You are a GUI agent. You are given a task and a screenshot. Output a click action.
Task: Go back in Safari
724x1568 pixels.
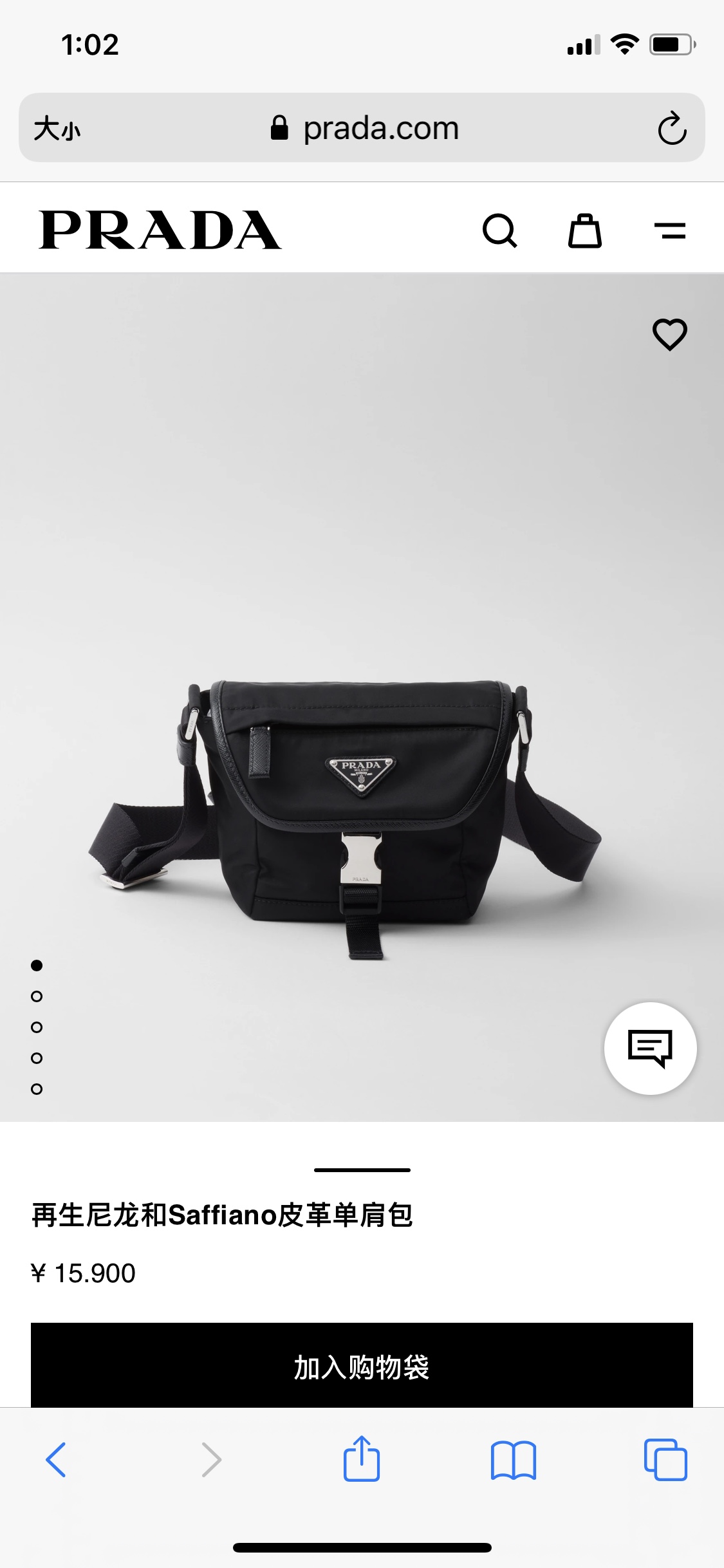(x=57, y=1460)
